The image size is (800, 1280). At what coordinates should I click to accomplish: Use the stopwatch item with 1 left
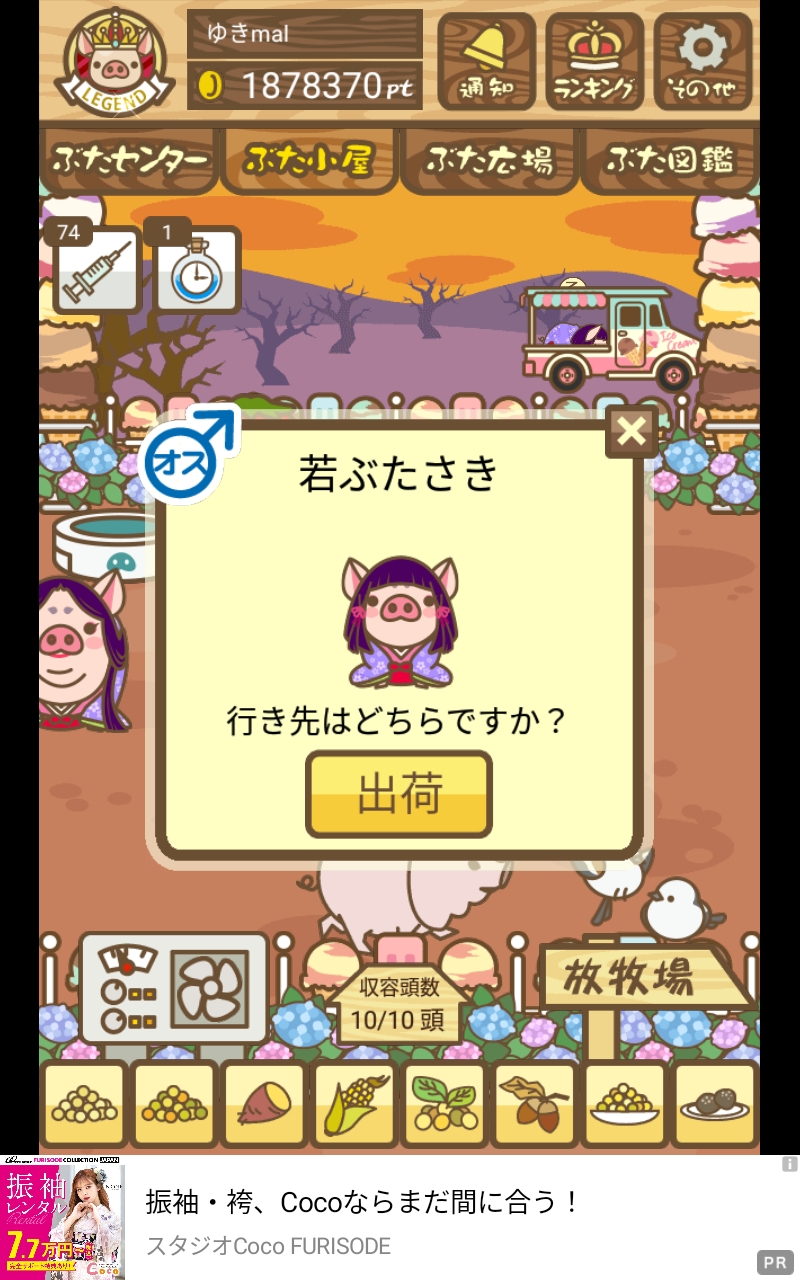coord(197,271)
